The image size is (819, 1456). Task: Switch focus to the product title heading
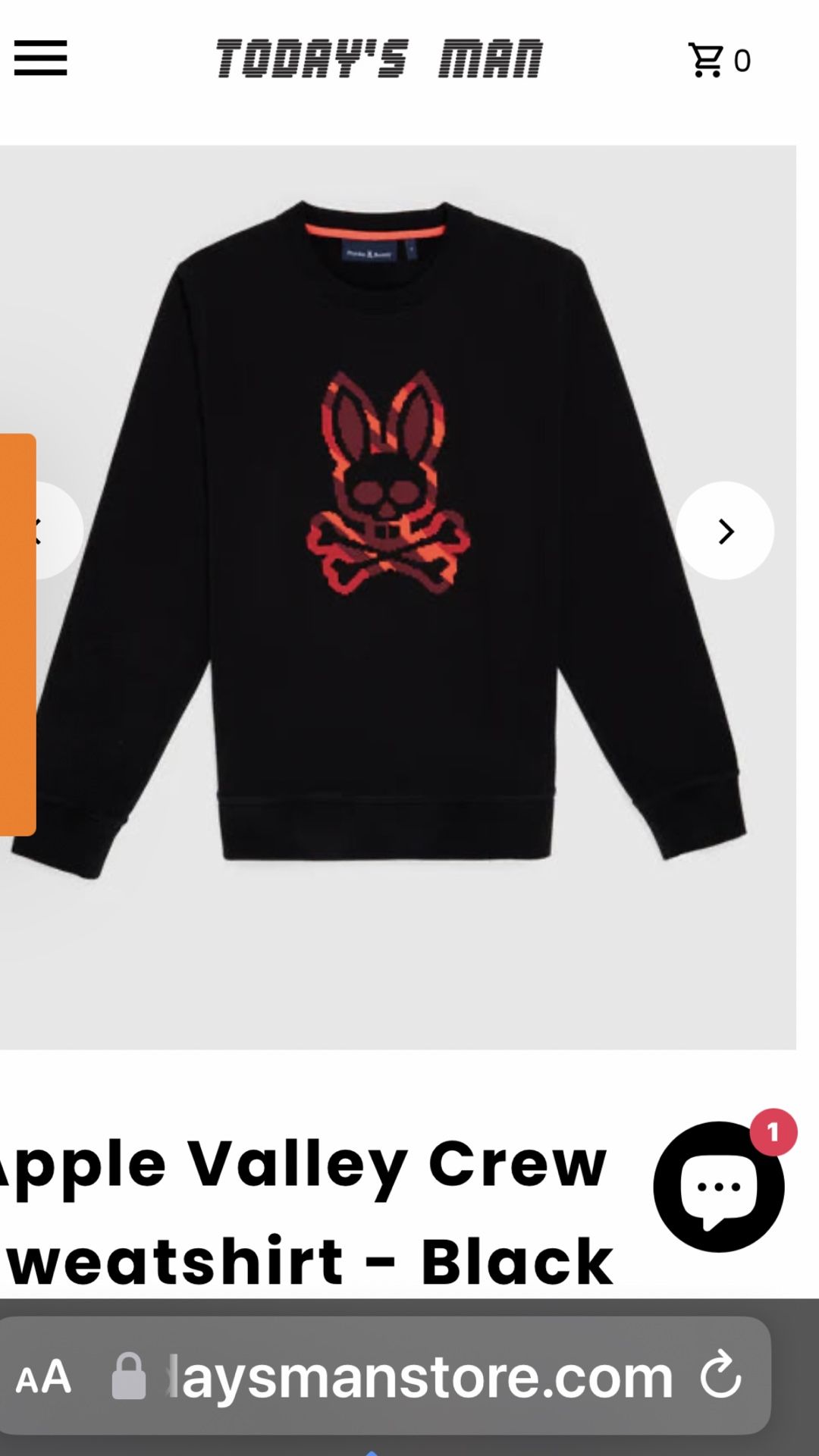point(303,1206)
